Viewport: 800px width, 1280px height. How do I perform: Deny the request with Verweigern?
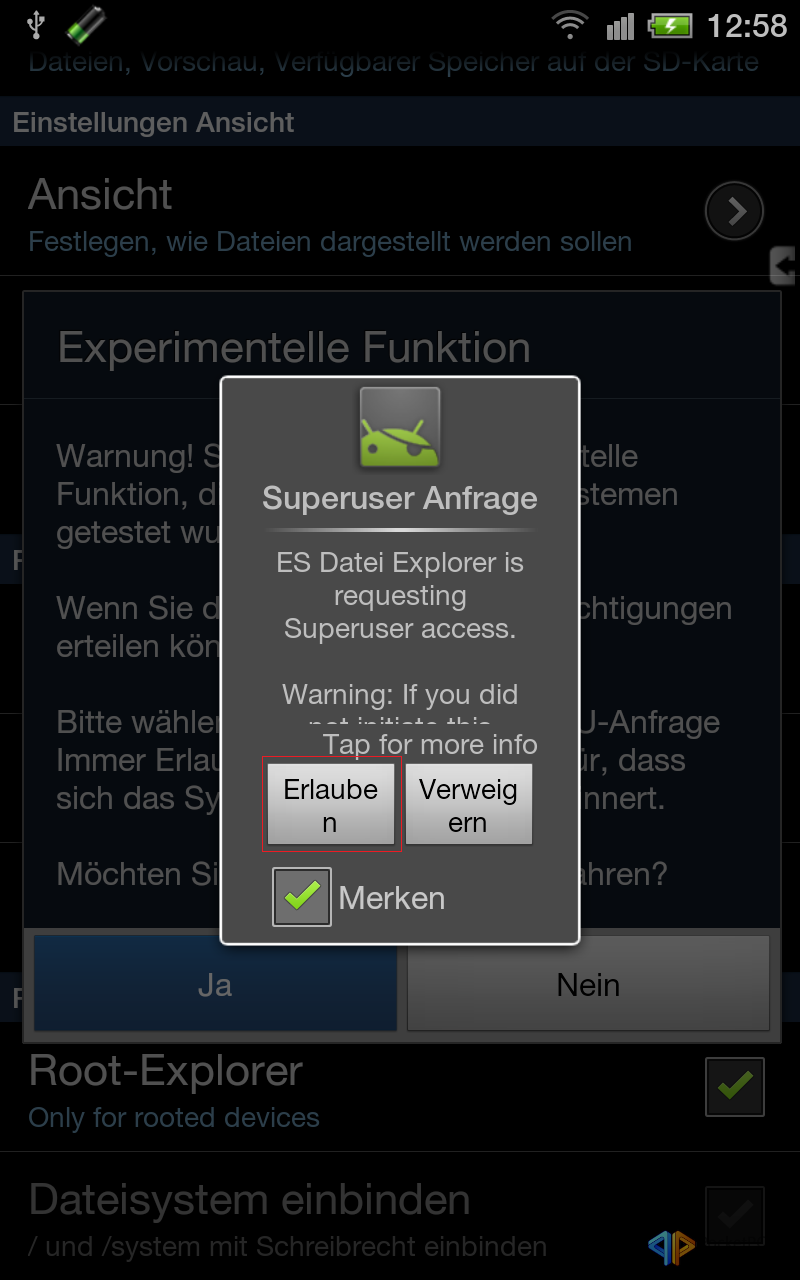[x=468, y=805]
